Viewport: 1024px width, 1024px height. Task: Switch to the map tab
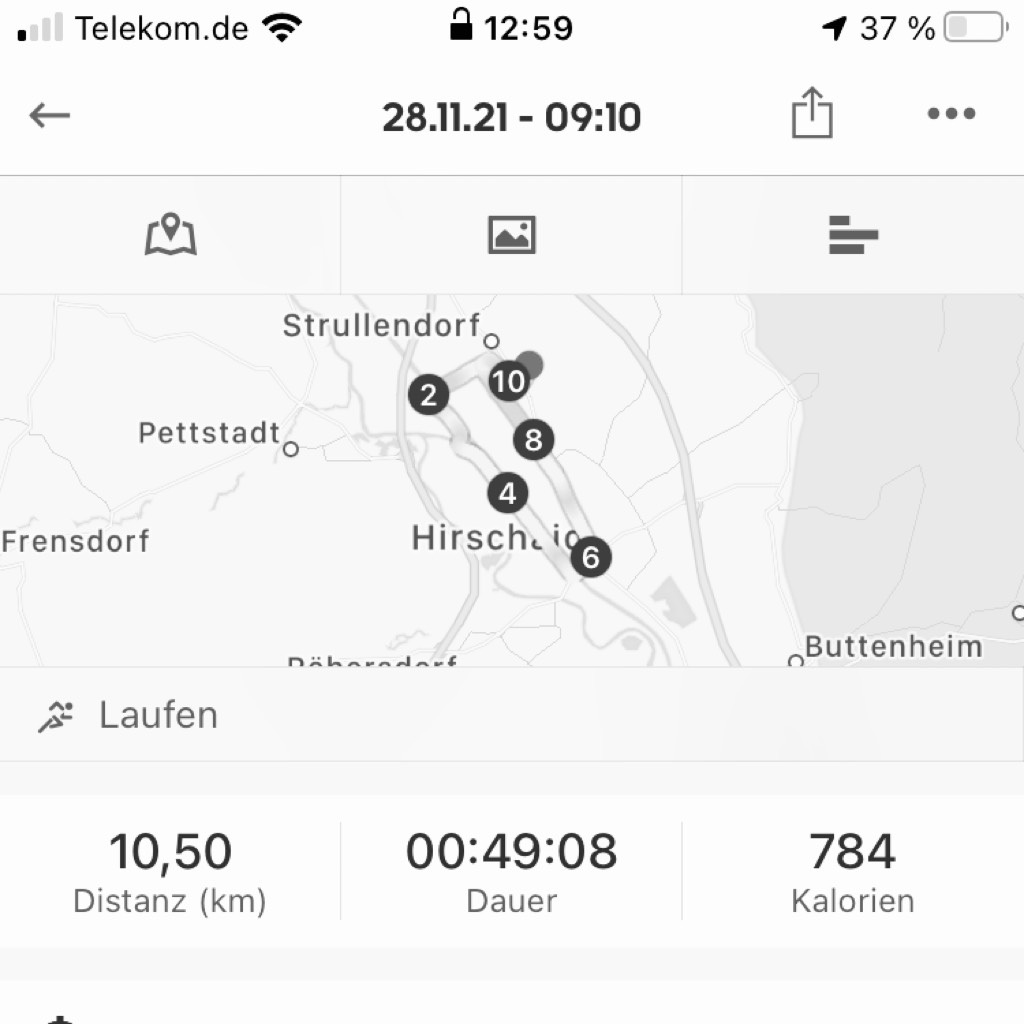[170, 235]
